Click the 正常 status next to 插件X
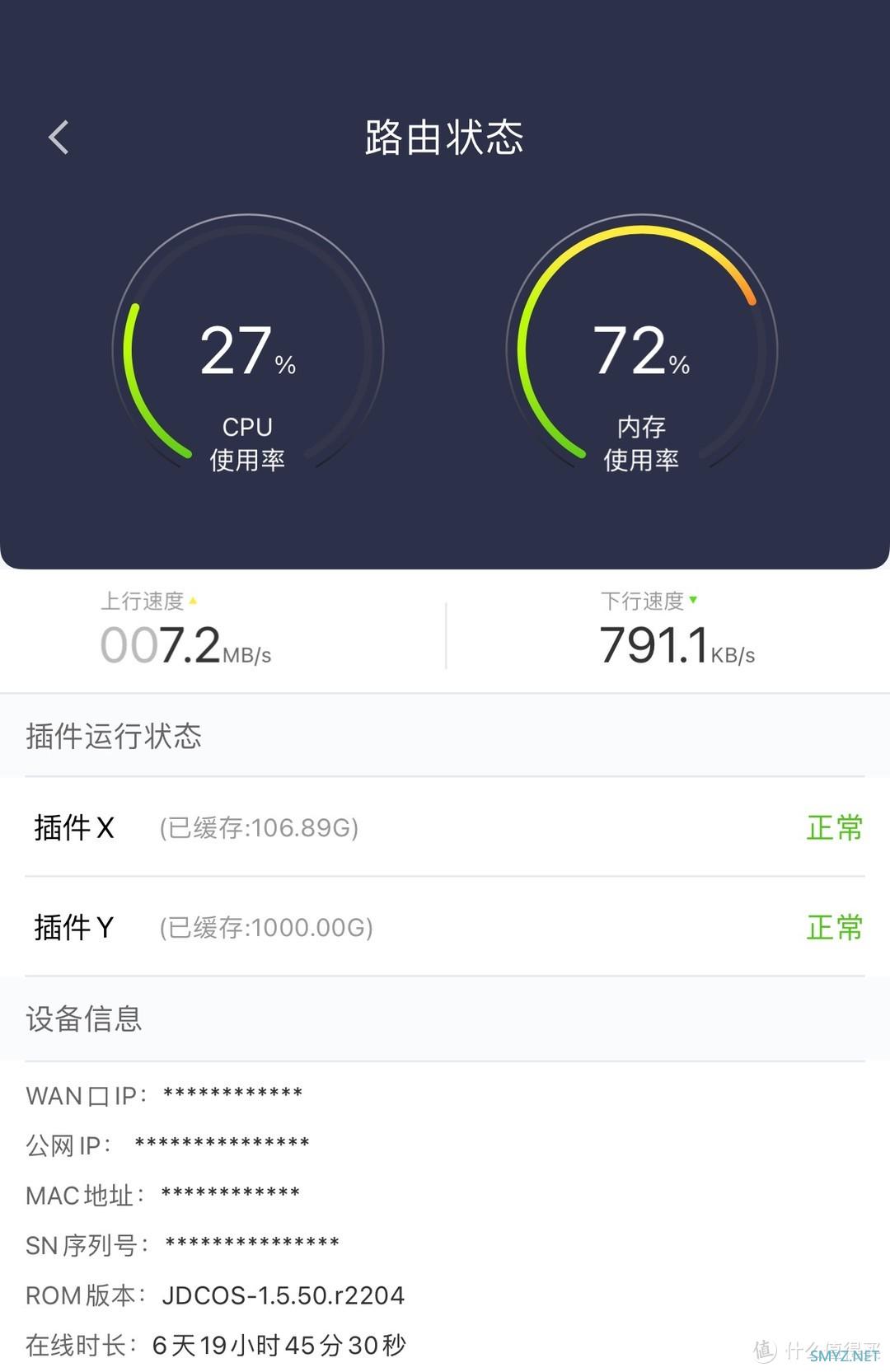The width and height of the screenshot is (890, 1372). pos(834,827)
